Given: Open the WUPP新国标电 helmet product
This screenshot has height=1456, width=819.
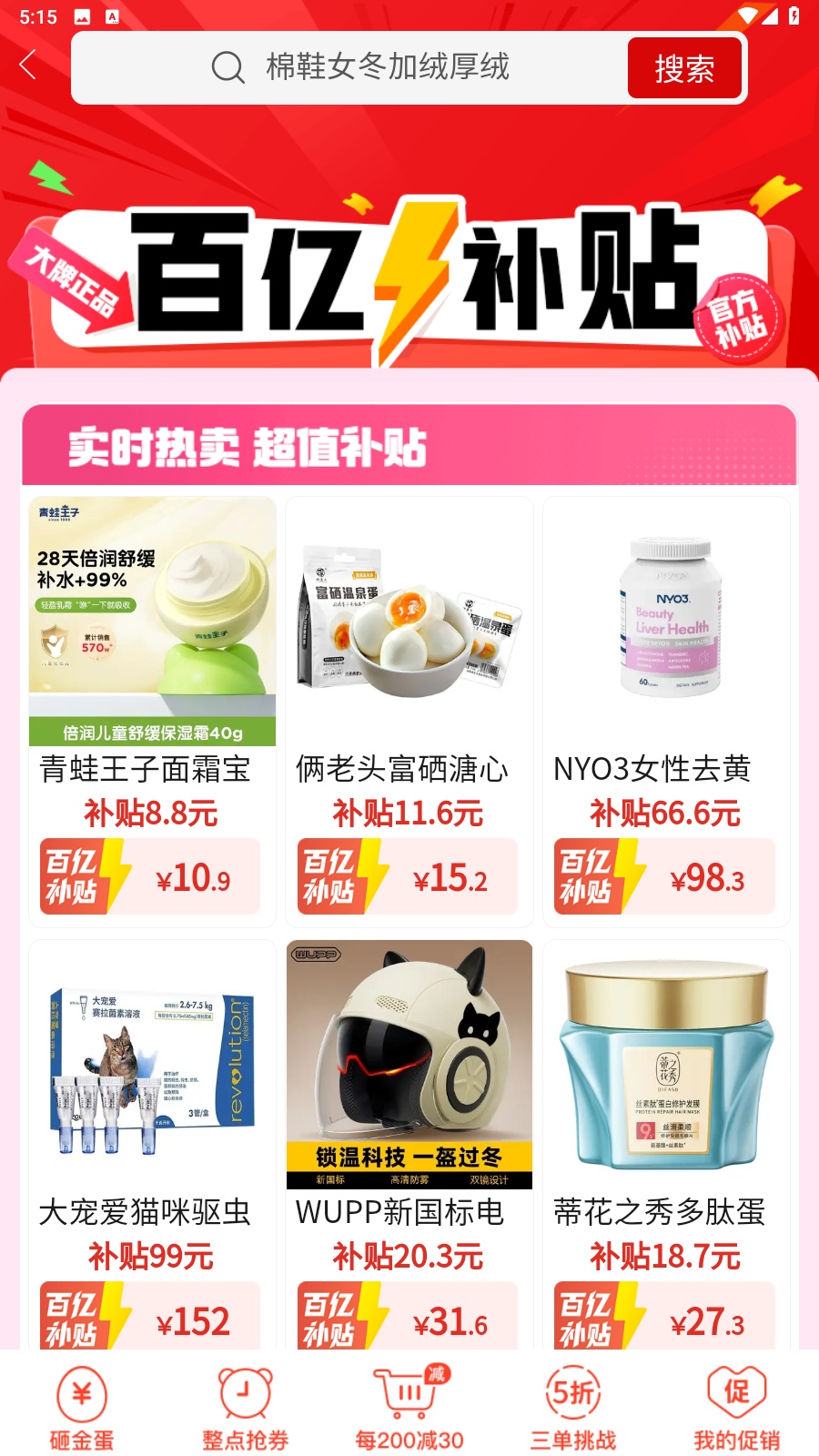Looking at the screenshot, I should click(409, 1147).
